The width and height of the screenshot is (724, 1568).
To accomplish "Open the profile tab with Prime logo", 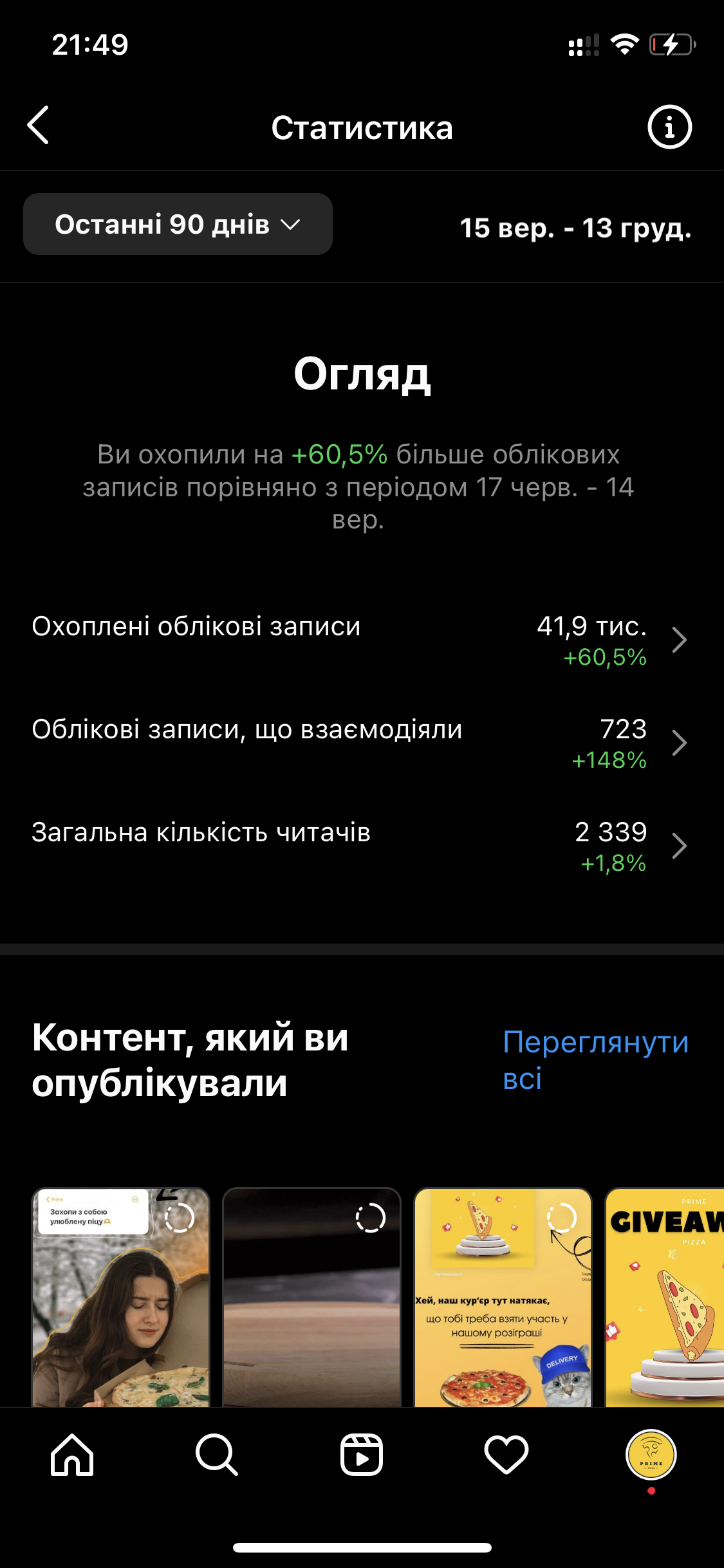I will (651, 1455).
